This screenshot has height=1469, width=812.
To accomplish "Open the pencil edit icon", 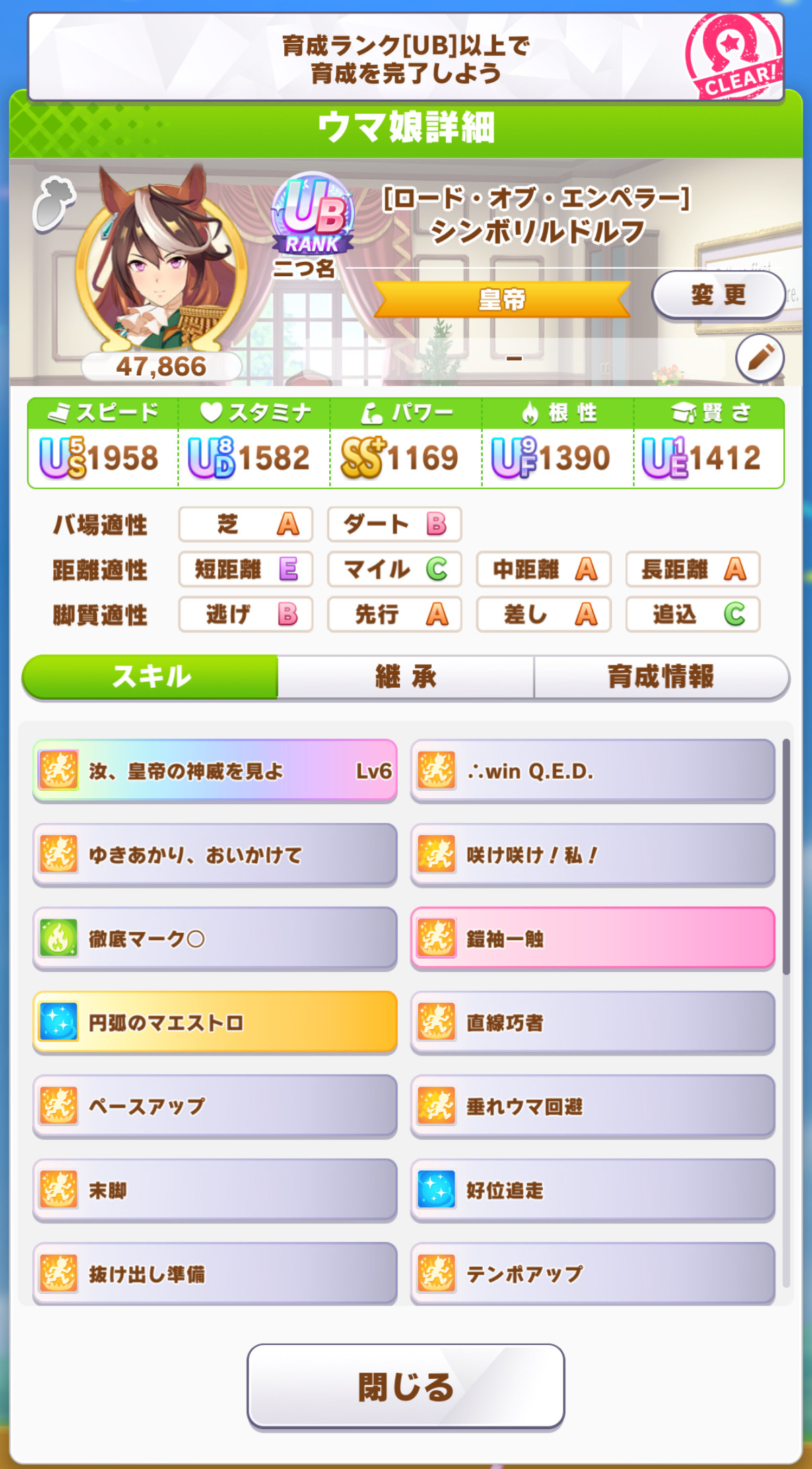I will click(x=759, y=357).
